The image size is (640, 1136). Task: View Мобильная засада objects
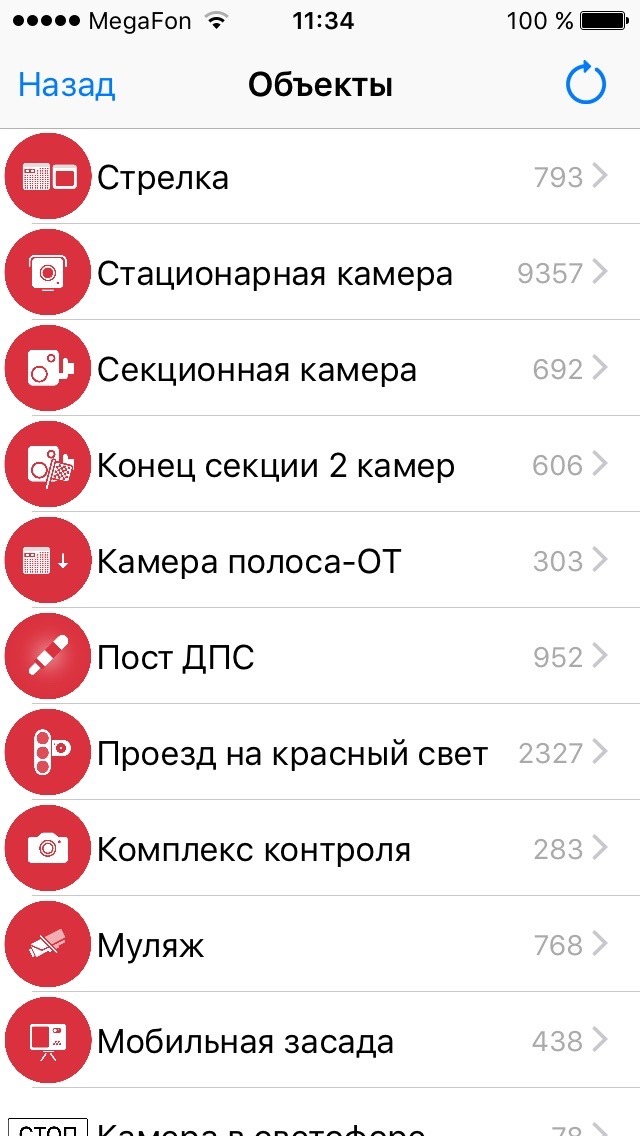click(x=320, y=1041)
